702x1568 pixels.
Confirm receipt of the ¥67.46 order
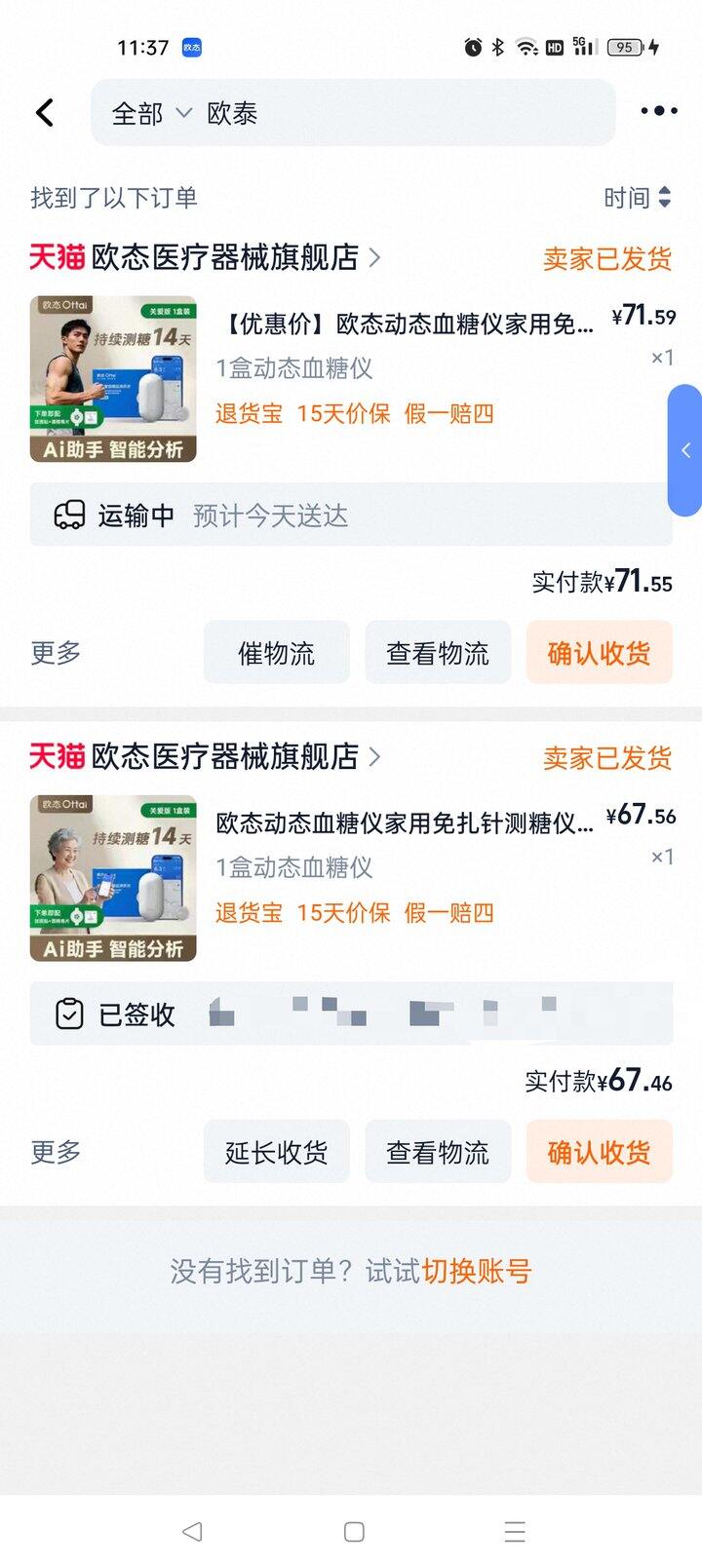coord(599,1152)
